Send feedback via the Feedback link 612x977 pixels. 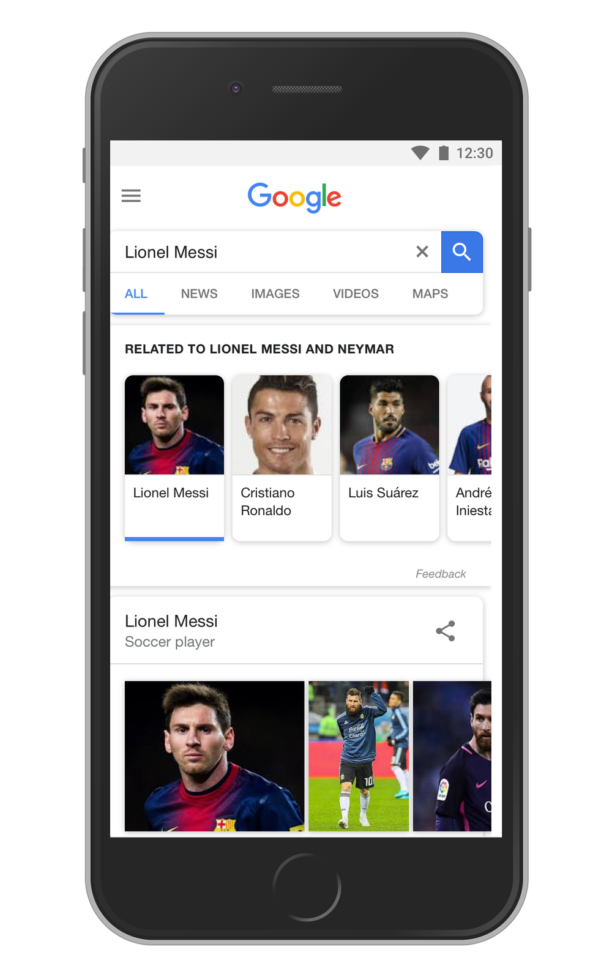tap(440, 574)
